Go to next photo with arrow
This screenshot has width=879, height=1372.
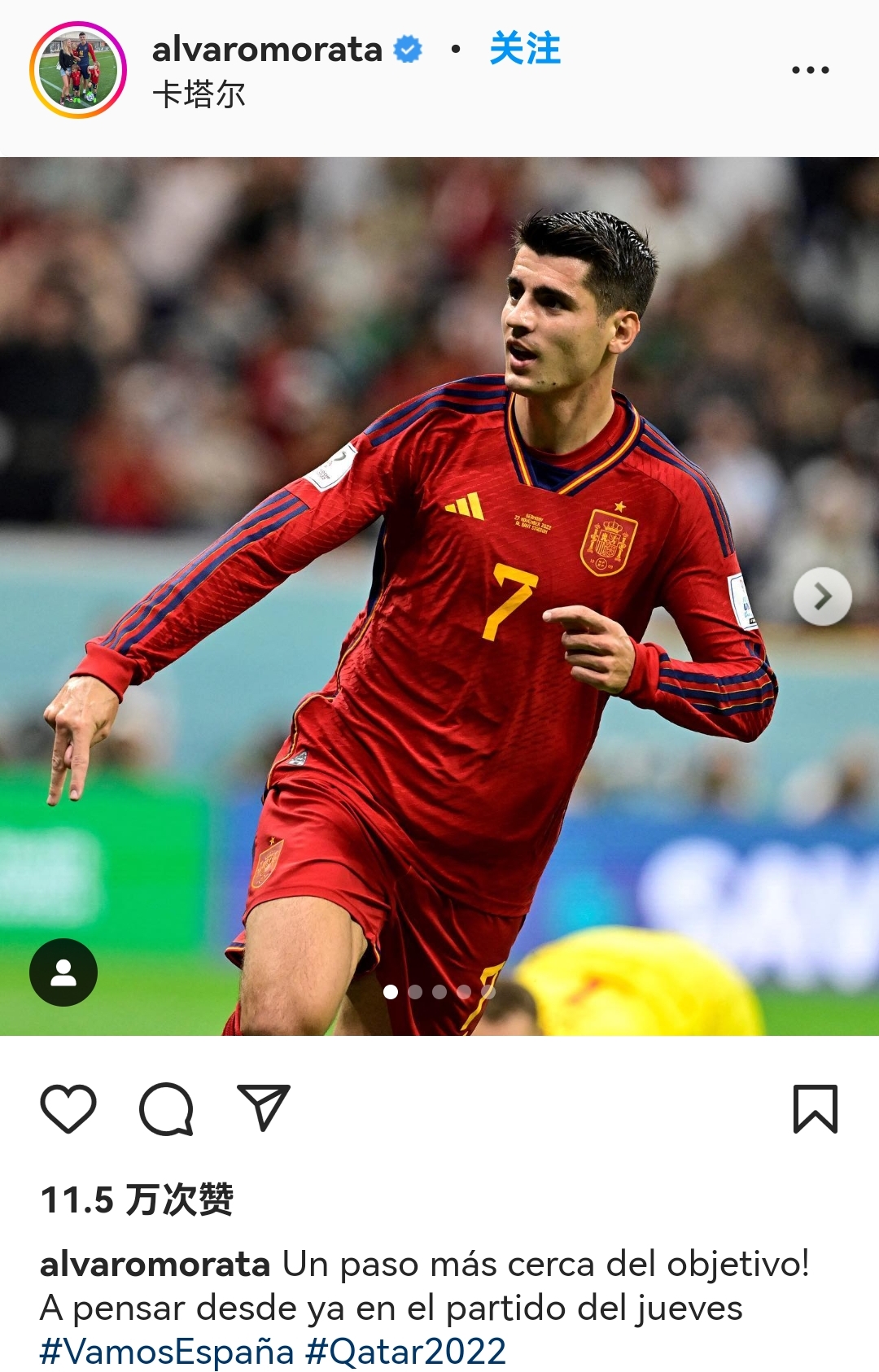(x=822, y=596)
